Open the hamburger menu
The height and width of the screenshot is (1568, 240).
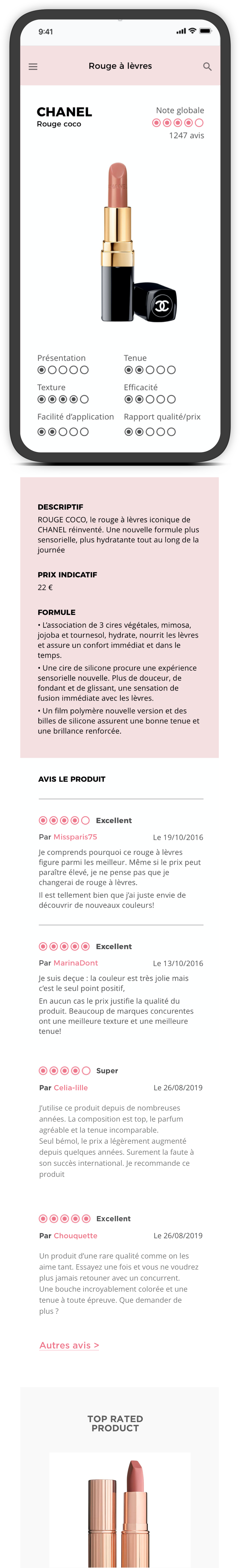point(33,66)
